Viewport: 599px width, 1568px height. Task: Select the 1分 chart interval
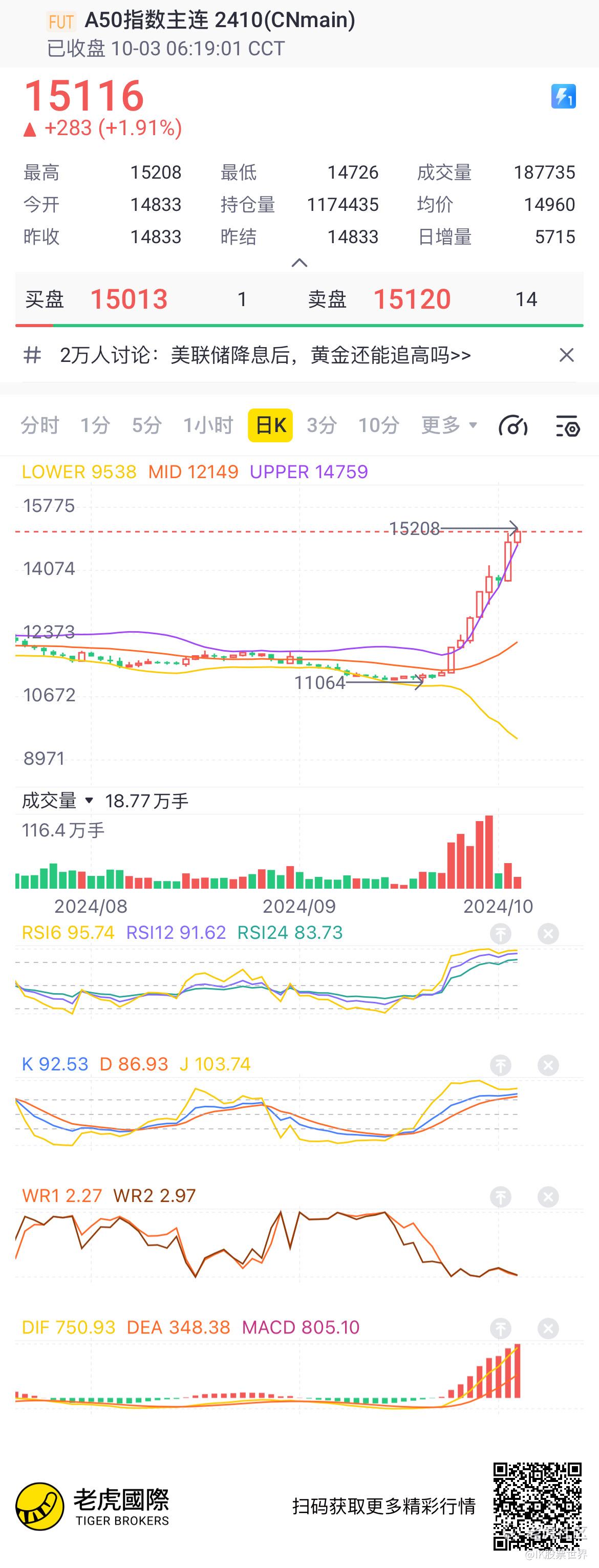pyautogui.click(x=96, y=425)
